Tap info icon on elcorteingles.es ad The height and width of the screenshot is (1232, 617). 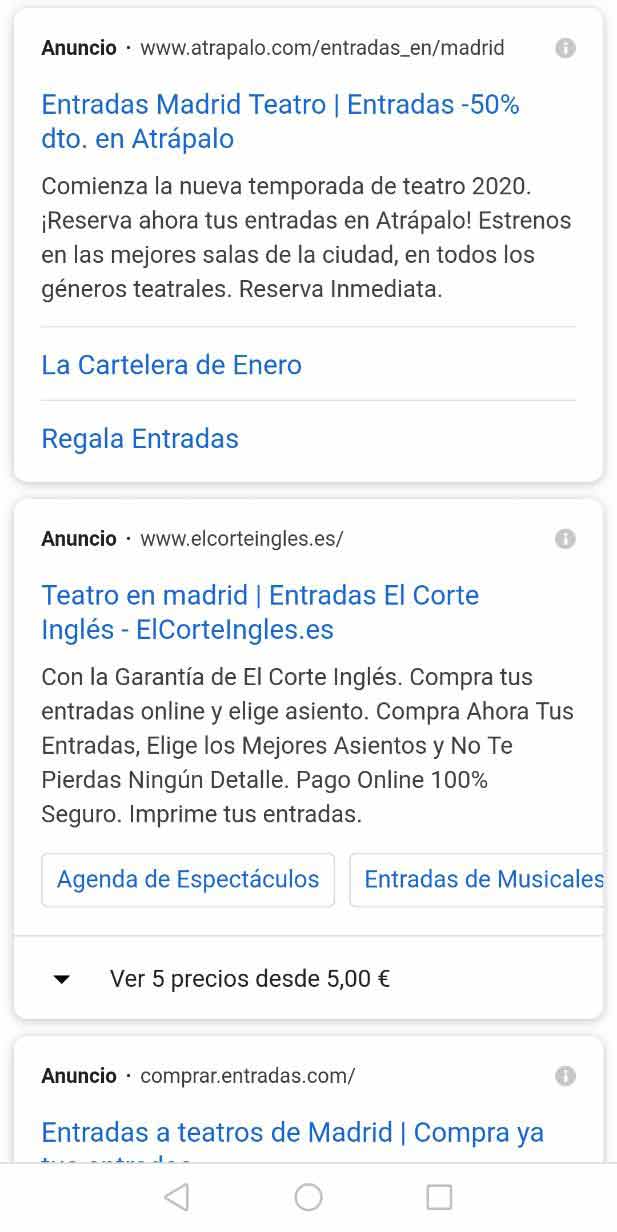pyautogui.click(x=565, y=539)
